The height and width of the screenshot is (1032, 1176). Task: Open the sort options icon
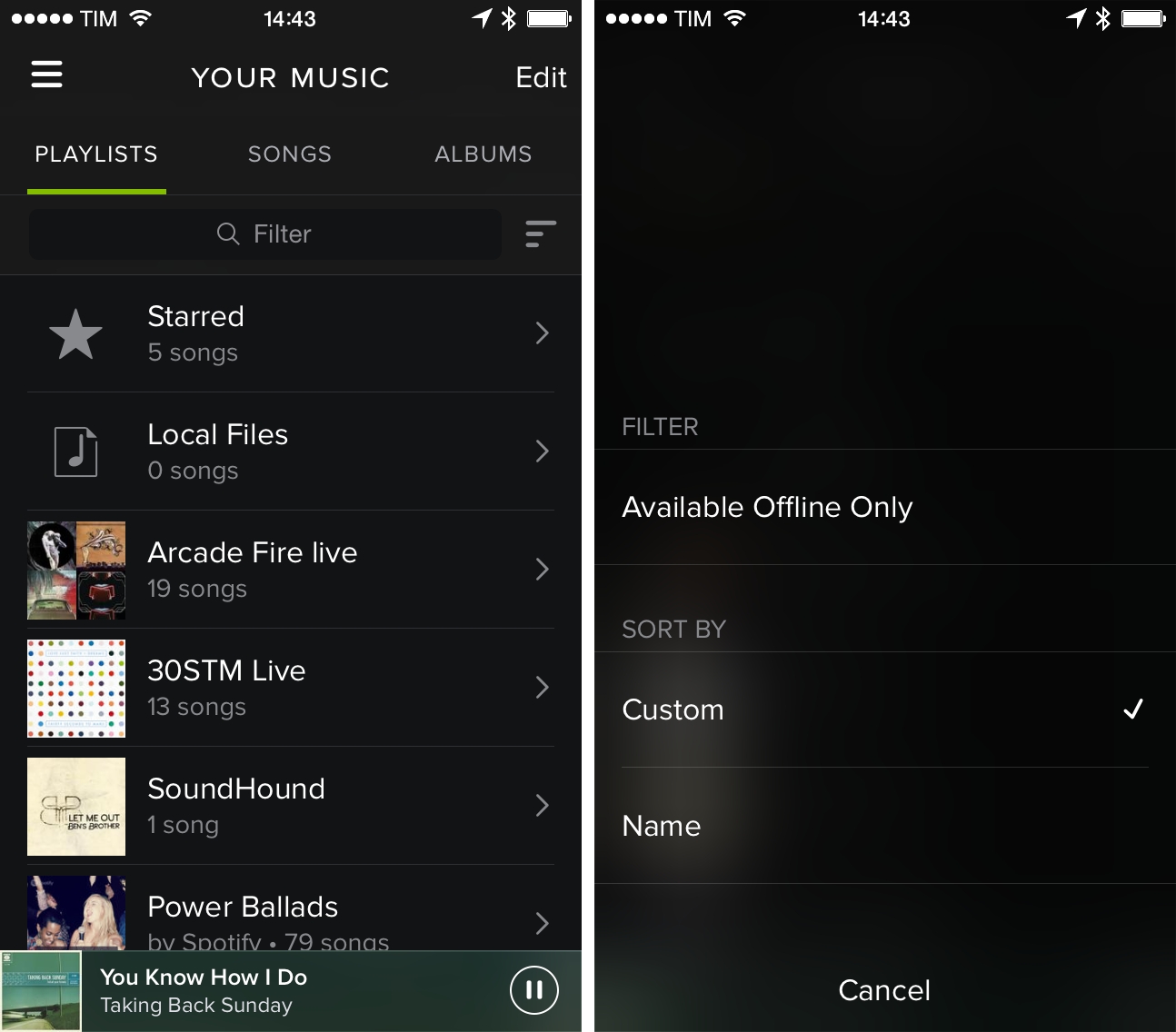[x=541, y=234]
